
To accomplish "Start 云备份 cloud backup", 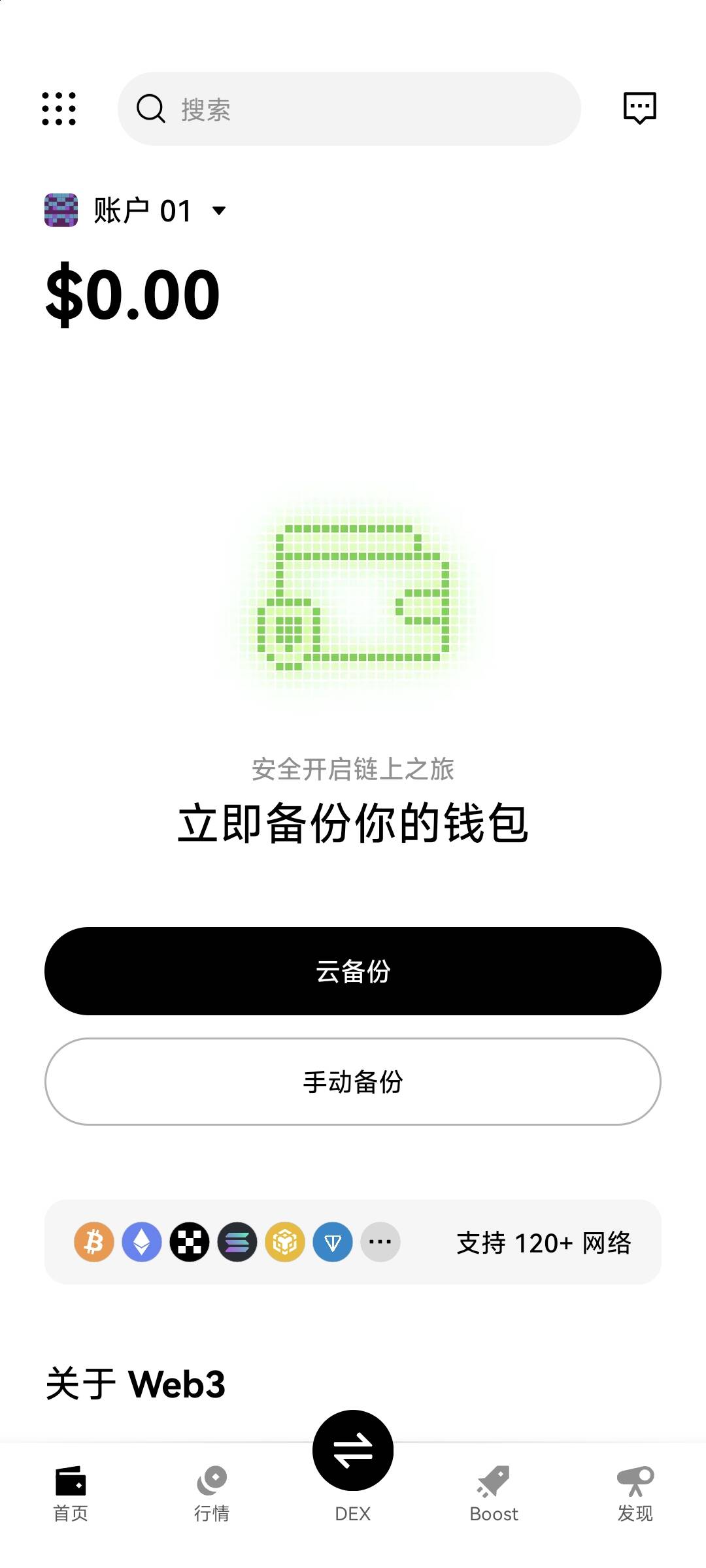I will pos(353,971).
